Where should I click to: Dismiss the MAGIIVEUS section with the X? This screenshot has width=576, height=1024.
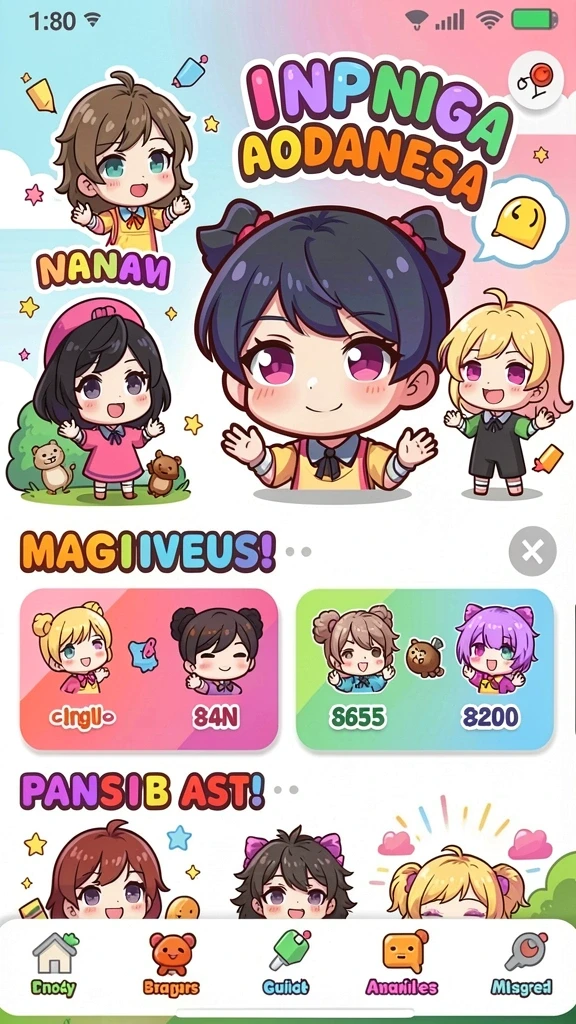(532, 551)
